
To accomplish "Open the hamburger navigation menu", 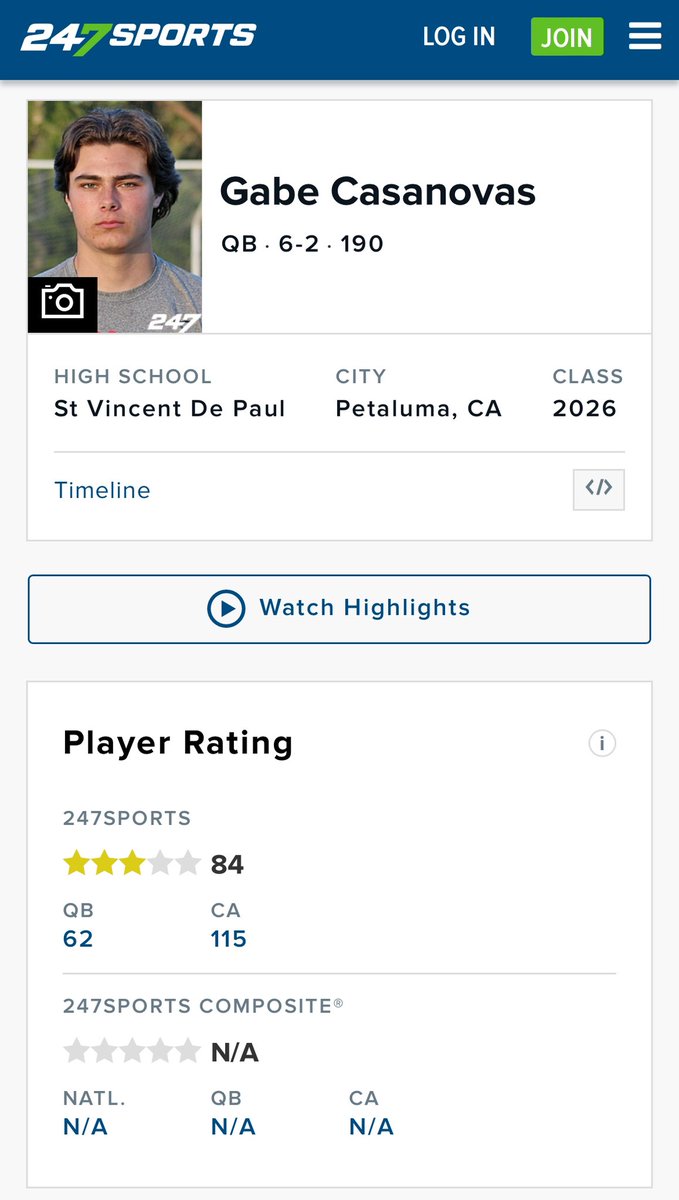I will [x=645, y=37].
